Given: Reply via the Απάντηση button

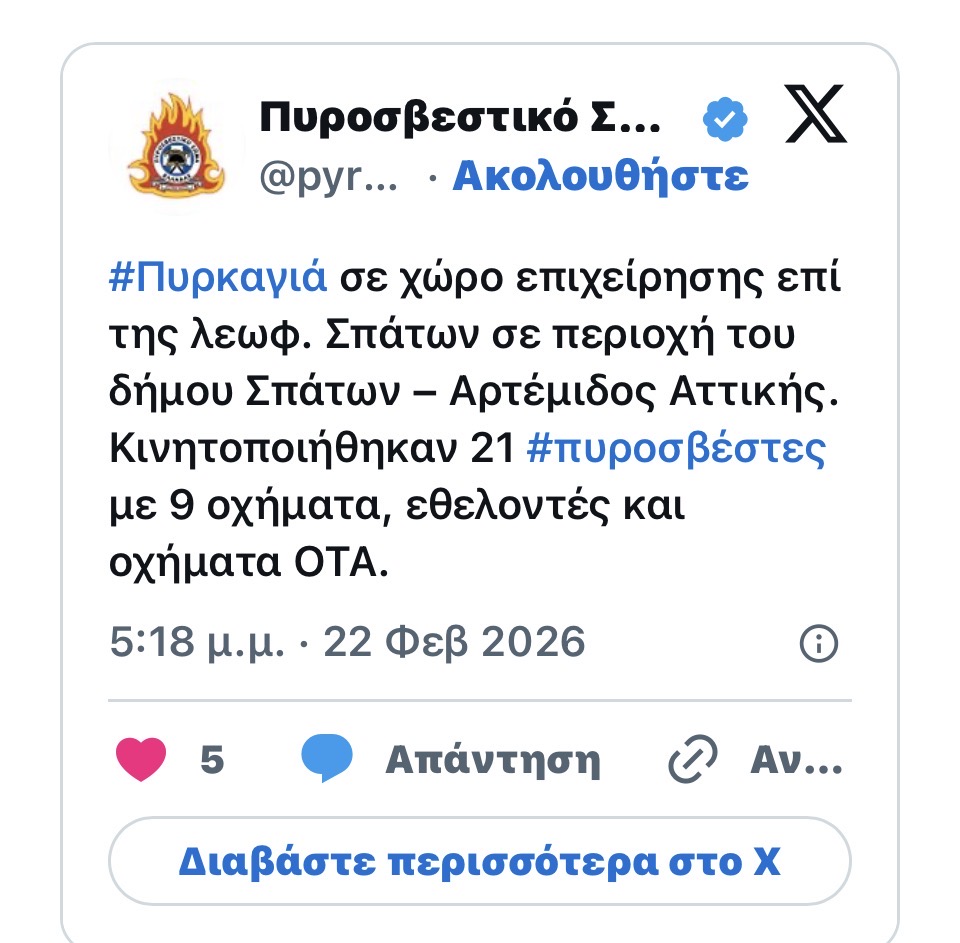Looking at the screenshot, I should 452,761.
